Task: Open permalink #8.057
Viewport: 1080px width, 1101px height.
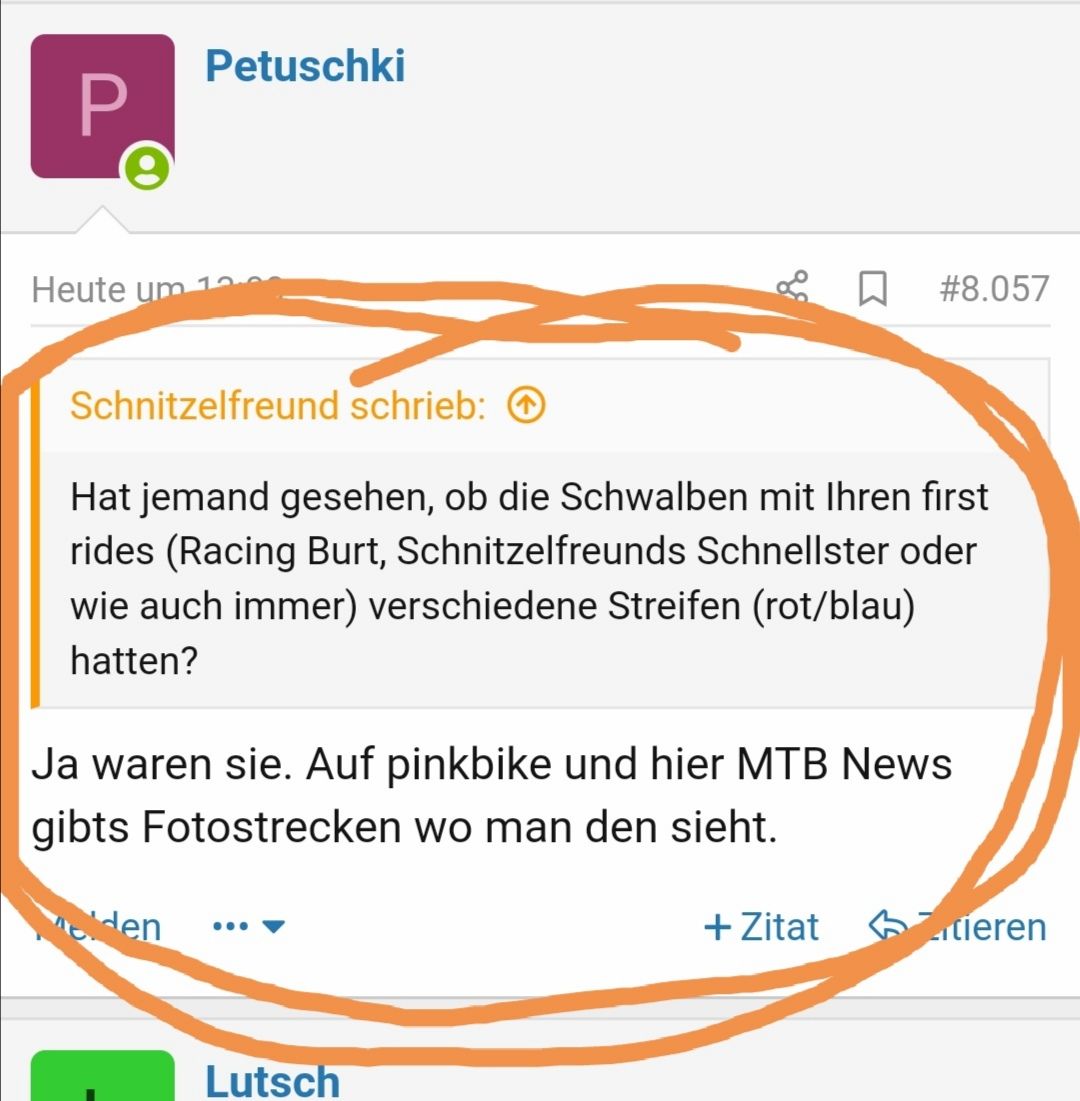Action: (994, 289)
